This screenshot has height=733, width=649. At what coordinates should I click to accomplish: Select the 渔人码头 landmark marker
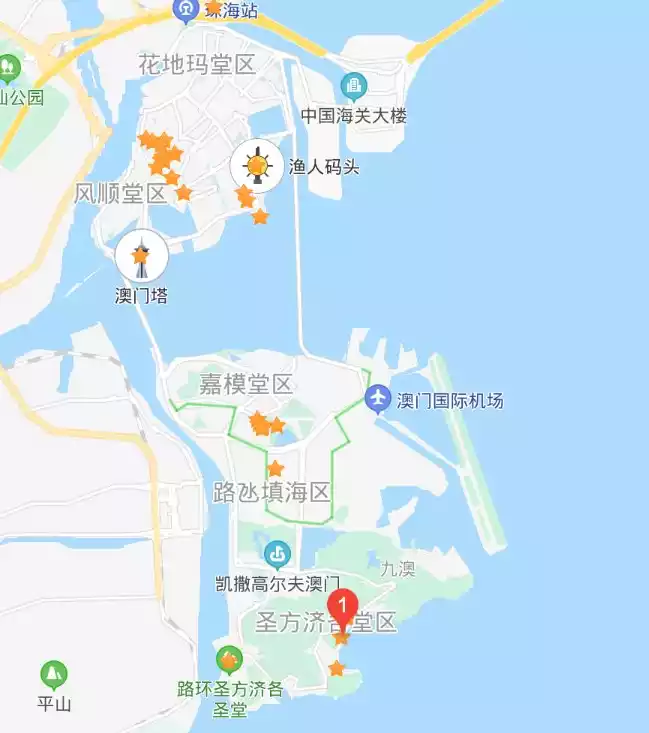pyautogui.click(x=259, y=165)
